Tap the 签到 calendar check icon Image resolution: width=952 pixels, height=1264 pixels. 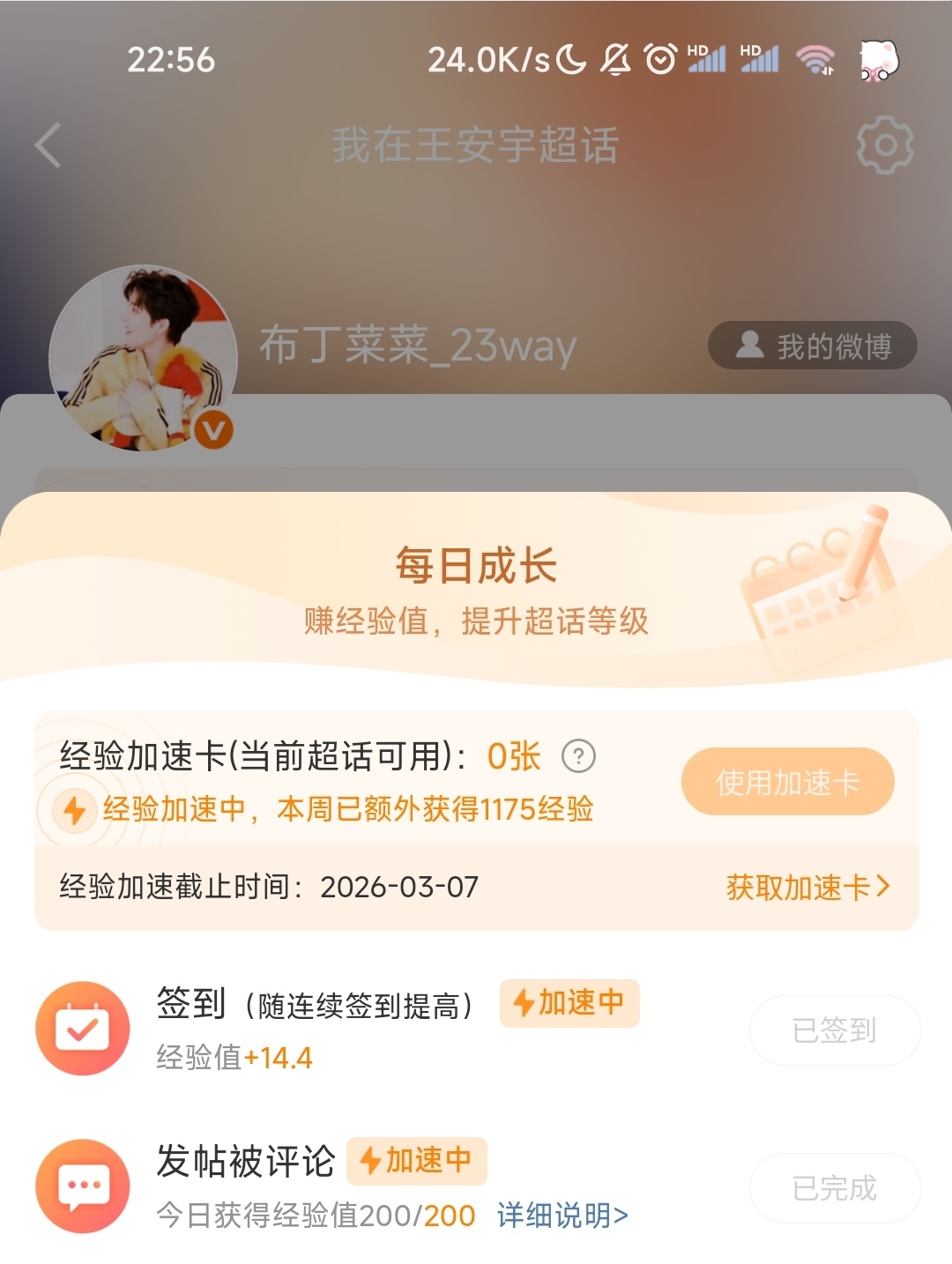[x=84, y=1028]
